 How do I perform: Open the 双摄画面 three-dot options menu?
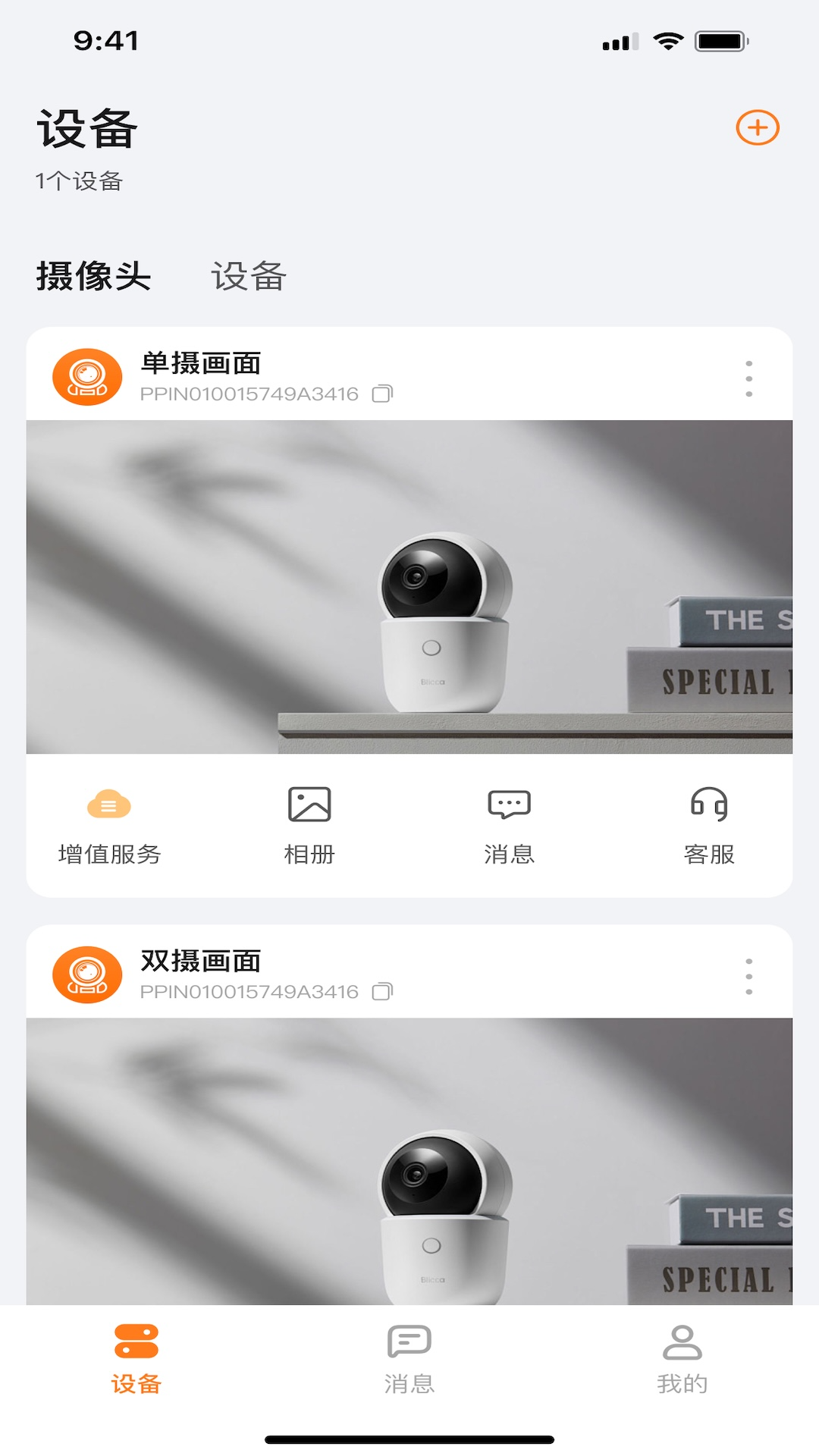click(x=749, y=977)
